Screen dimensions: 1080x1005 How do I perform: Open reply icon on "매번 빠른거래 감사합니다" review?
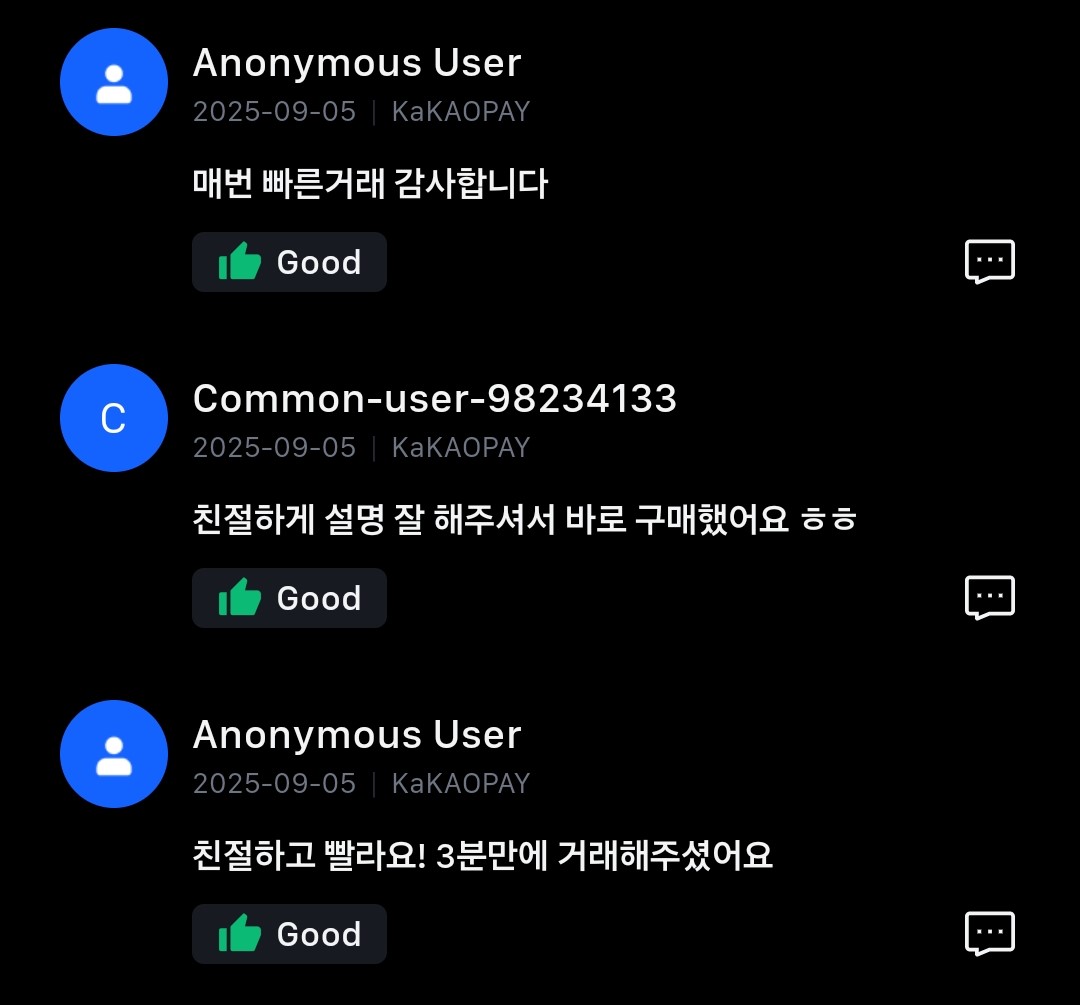tap(989, 262)
